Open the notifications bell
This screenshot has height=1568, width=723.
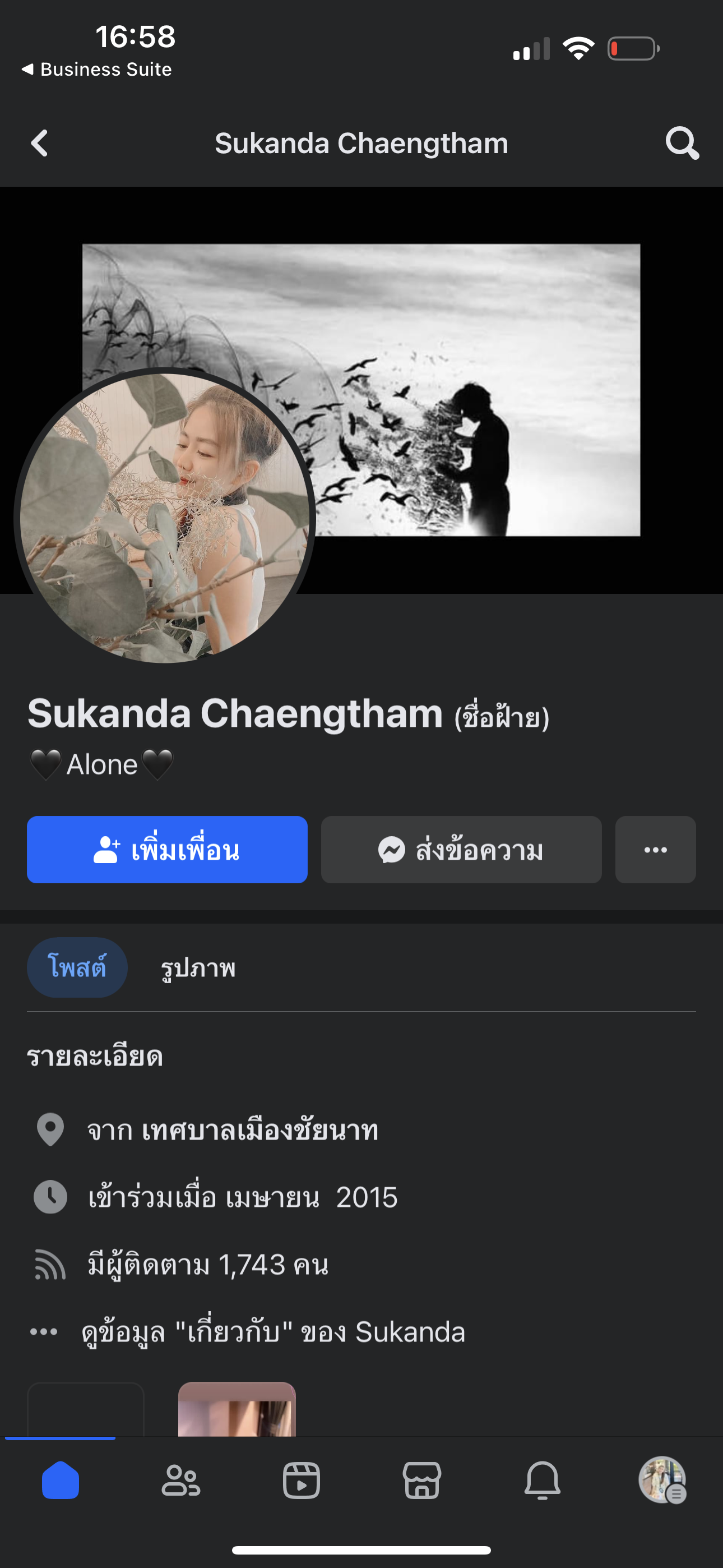click(x=543, y=1481)
